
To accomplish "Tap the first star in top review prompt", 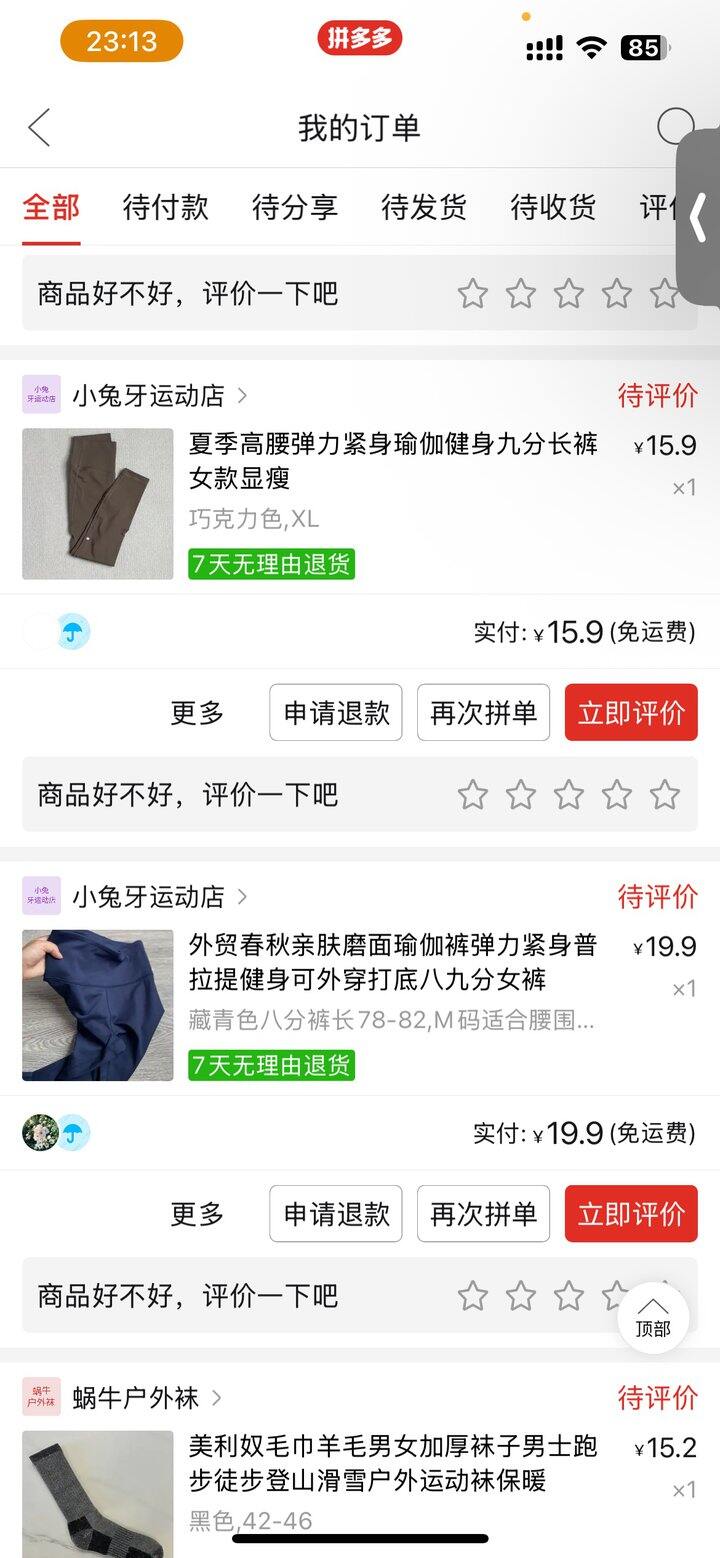I will tap(473, 293).
